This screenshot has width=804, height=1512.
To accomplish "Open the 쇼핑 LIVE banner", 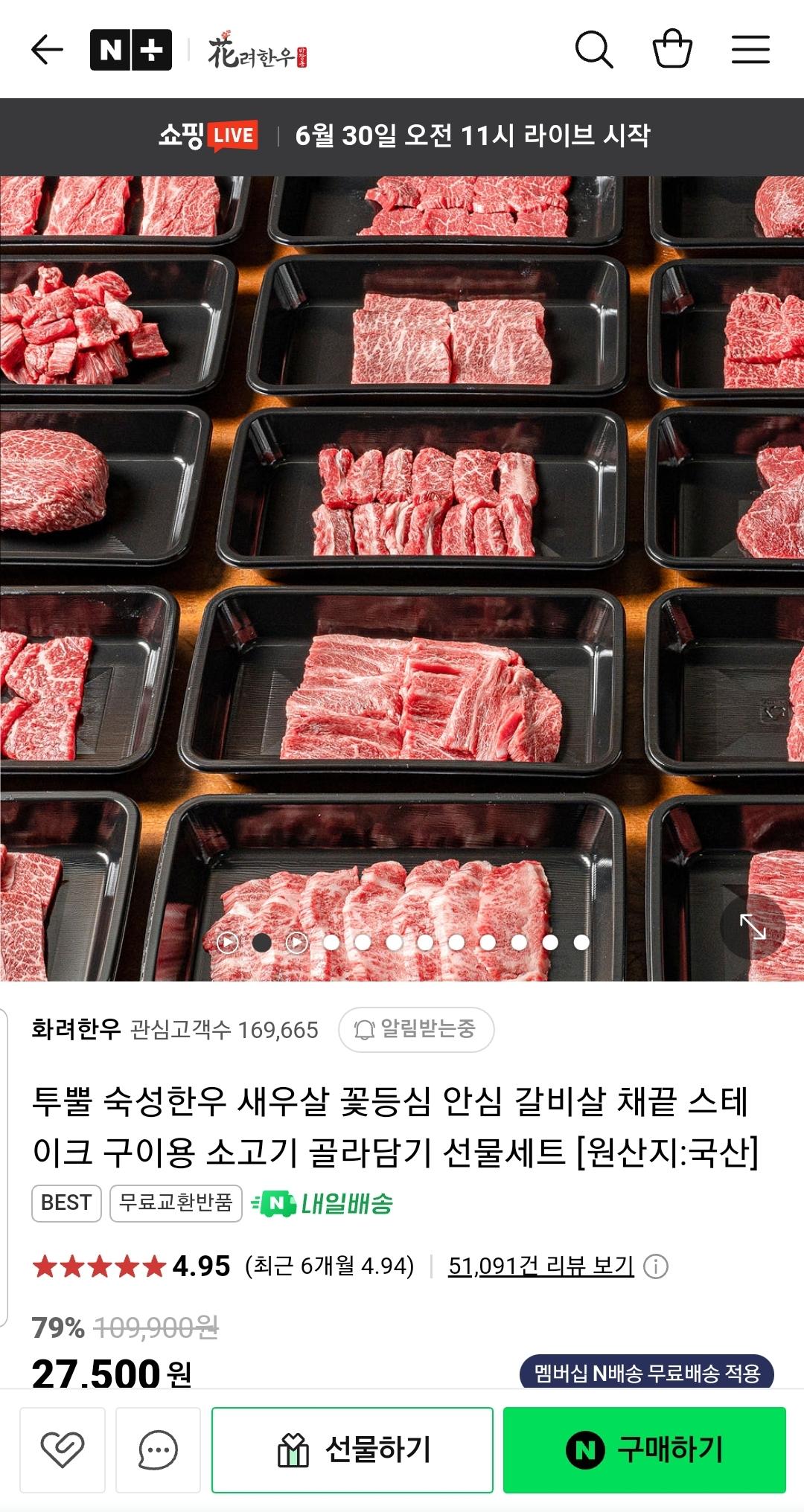I will click(402, 136).
